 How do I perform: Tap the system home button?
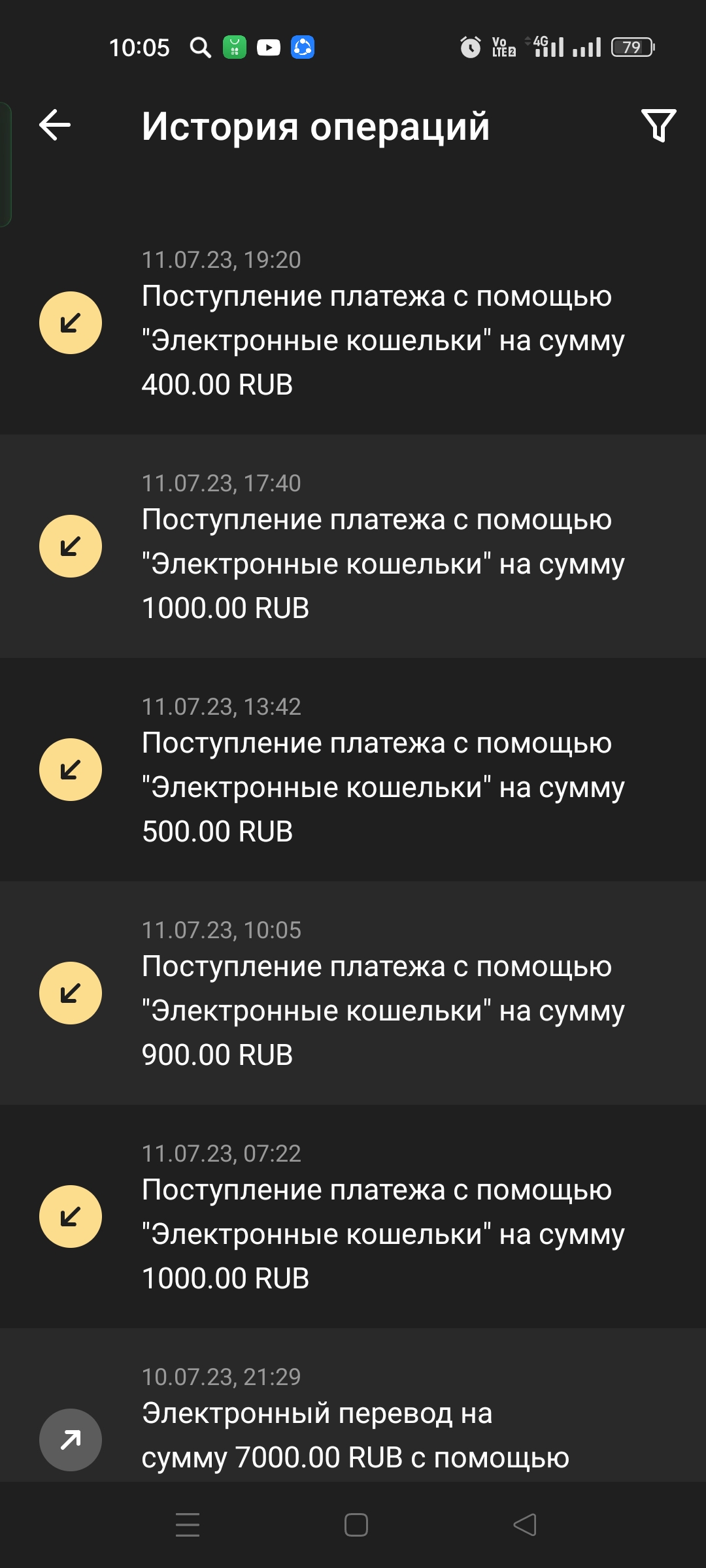pyautogui.click(x=356, y=1525)
